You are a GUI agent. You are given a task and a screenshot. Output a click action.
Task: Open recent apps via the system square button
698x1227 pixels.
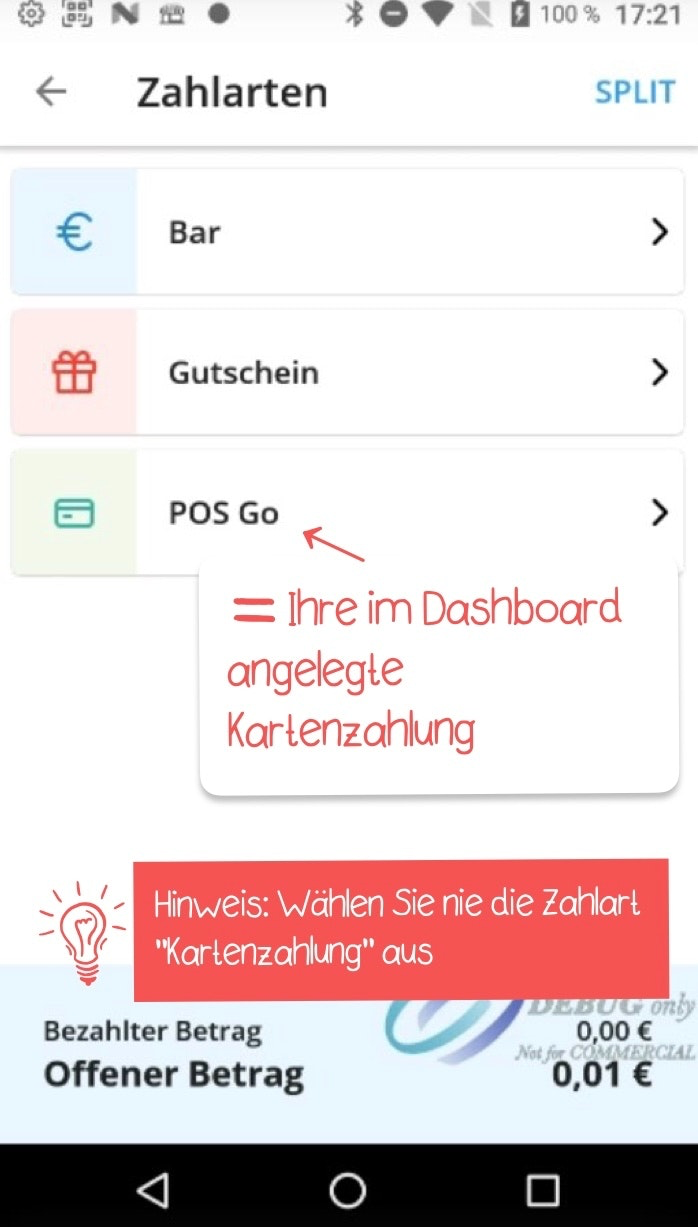543,1189
